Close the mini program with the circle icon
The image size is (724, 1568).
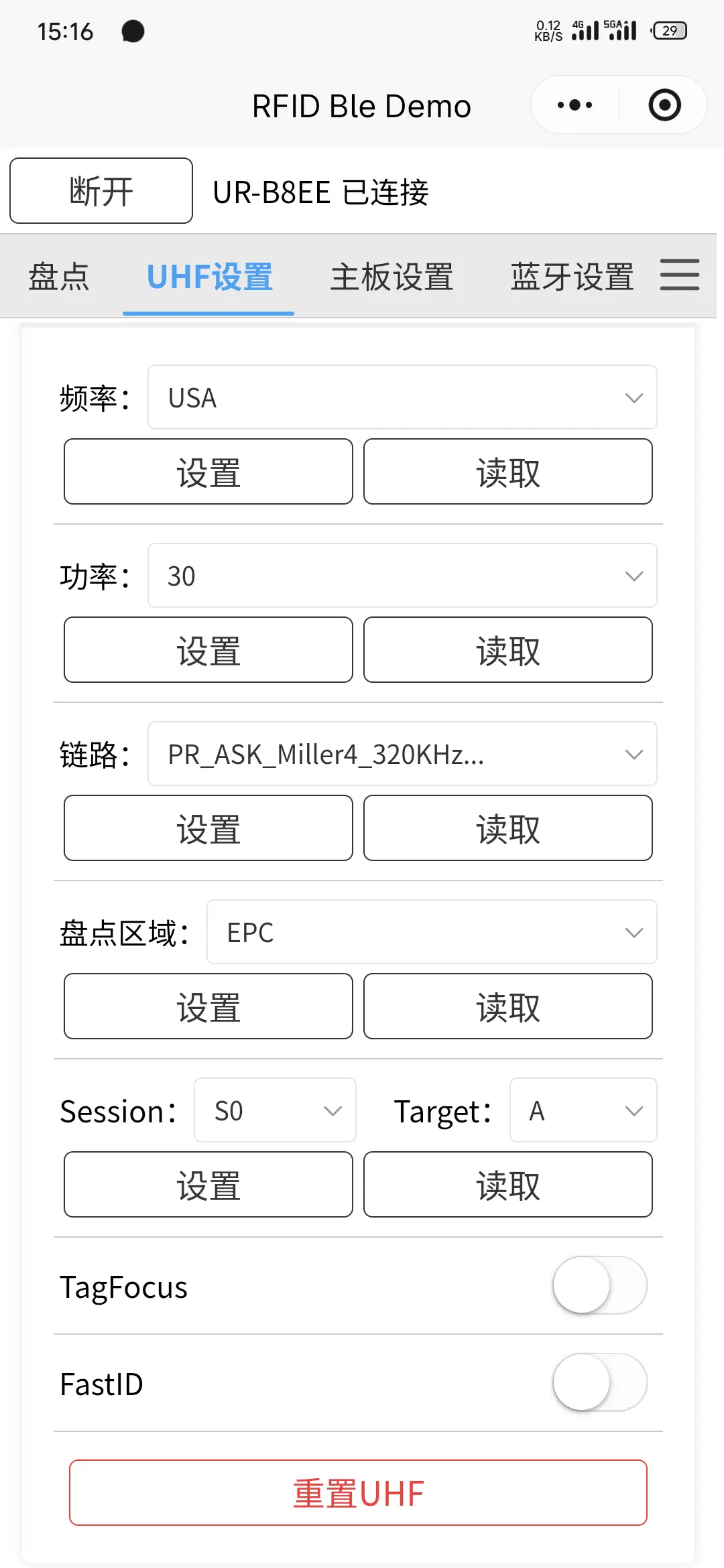[x=664, y=105]
